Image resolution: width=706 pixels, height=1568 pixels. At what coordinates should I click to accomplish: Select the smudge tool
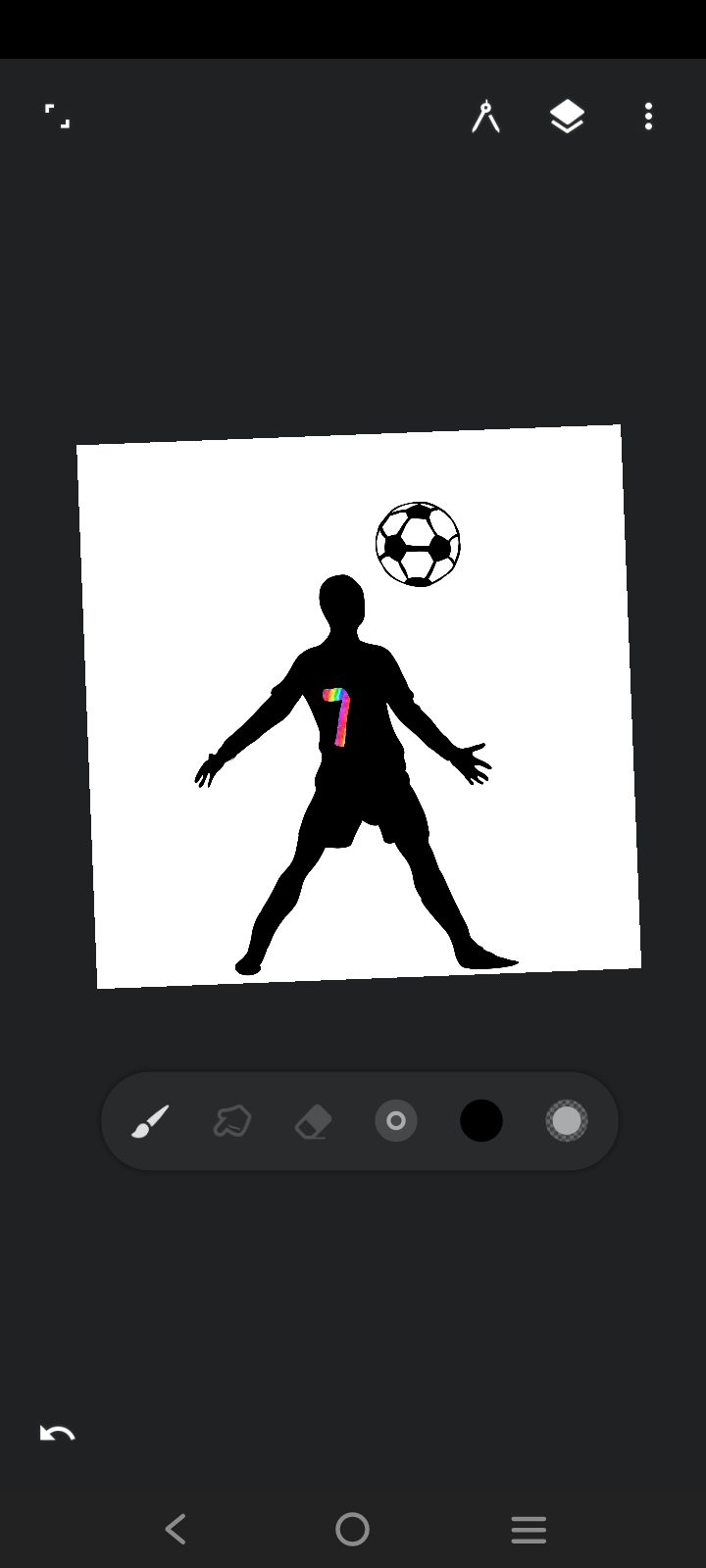[232, 1121]
